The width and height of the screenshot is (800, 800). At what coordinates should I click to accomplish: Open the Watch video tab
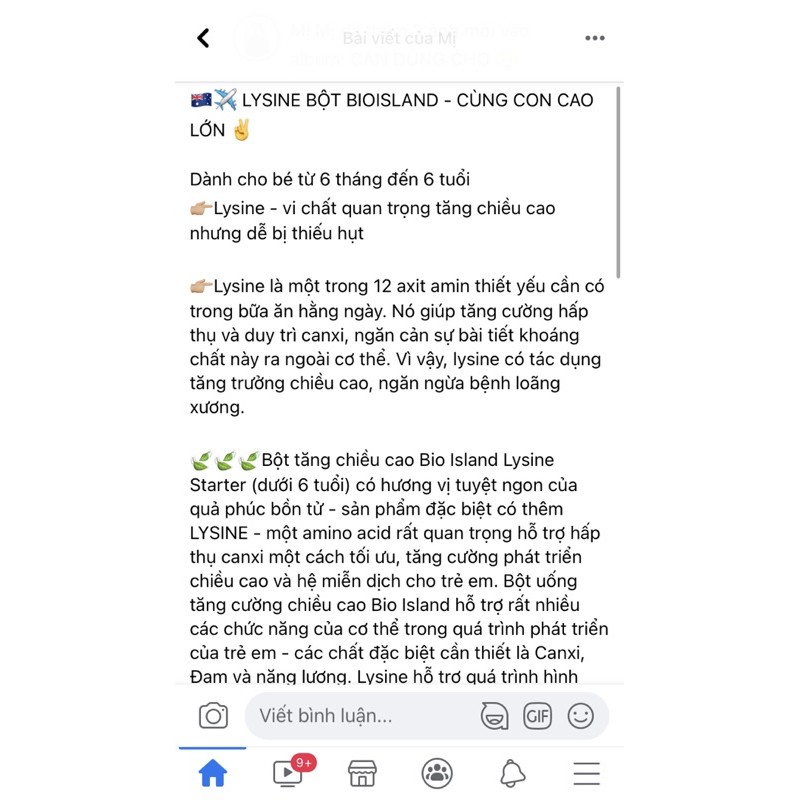tap(288, 772)
